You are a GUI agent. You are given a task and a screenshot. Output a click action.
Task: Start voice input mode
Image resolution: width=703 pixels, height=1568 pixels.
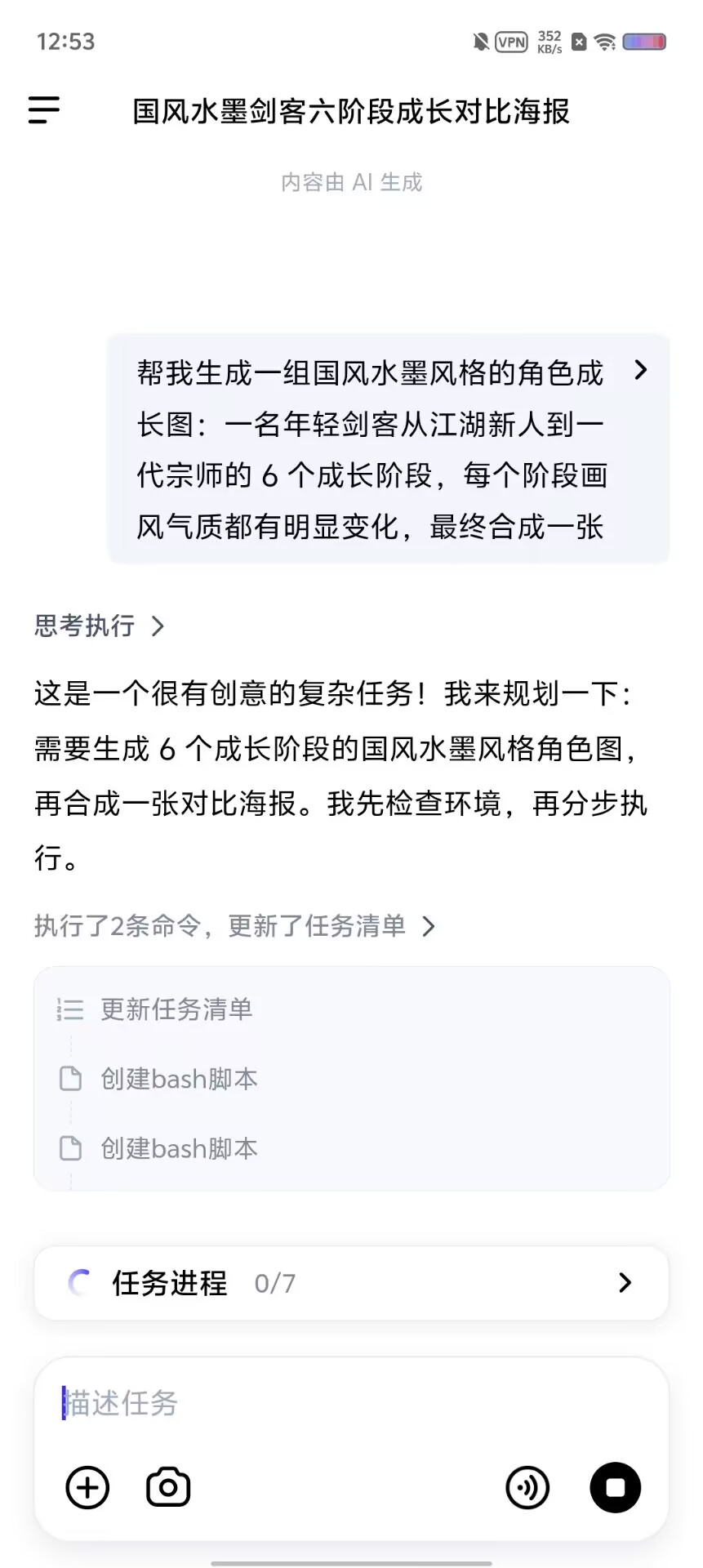(527, 1487)
